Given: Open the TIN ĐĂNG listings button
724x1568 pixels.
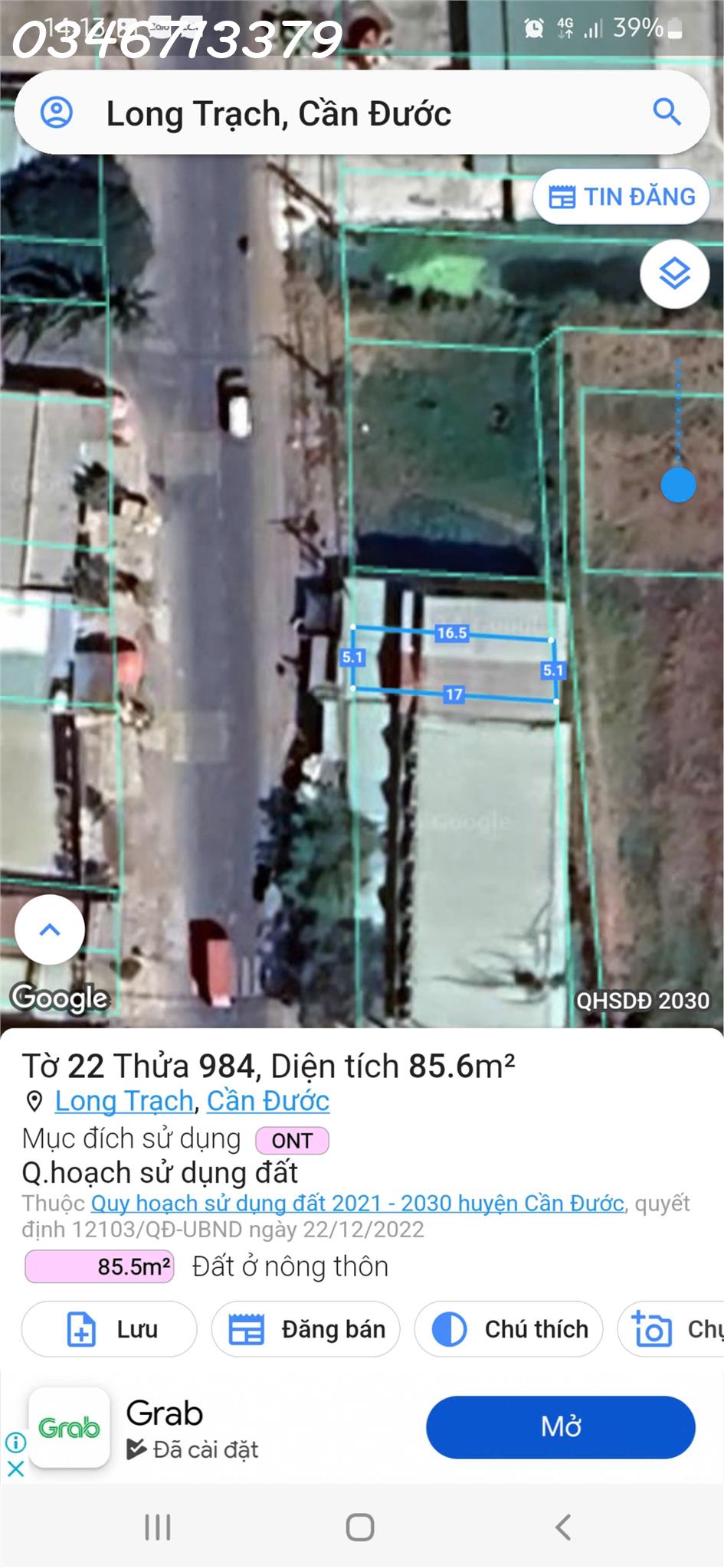Looking at the screenshot, I should [x=621, y=197].
